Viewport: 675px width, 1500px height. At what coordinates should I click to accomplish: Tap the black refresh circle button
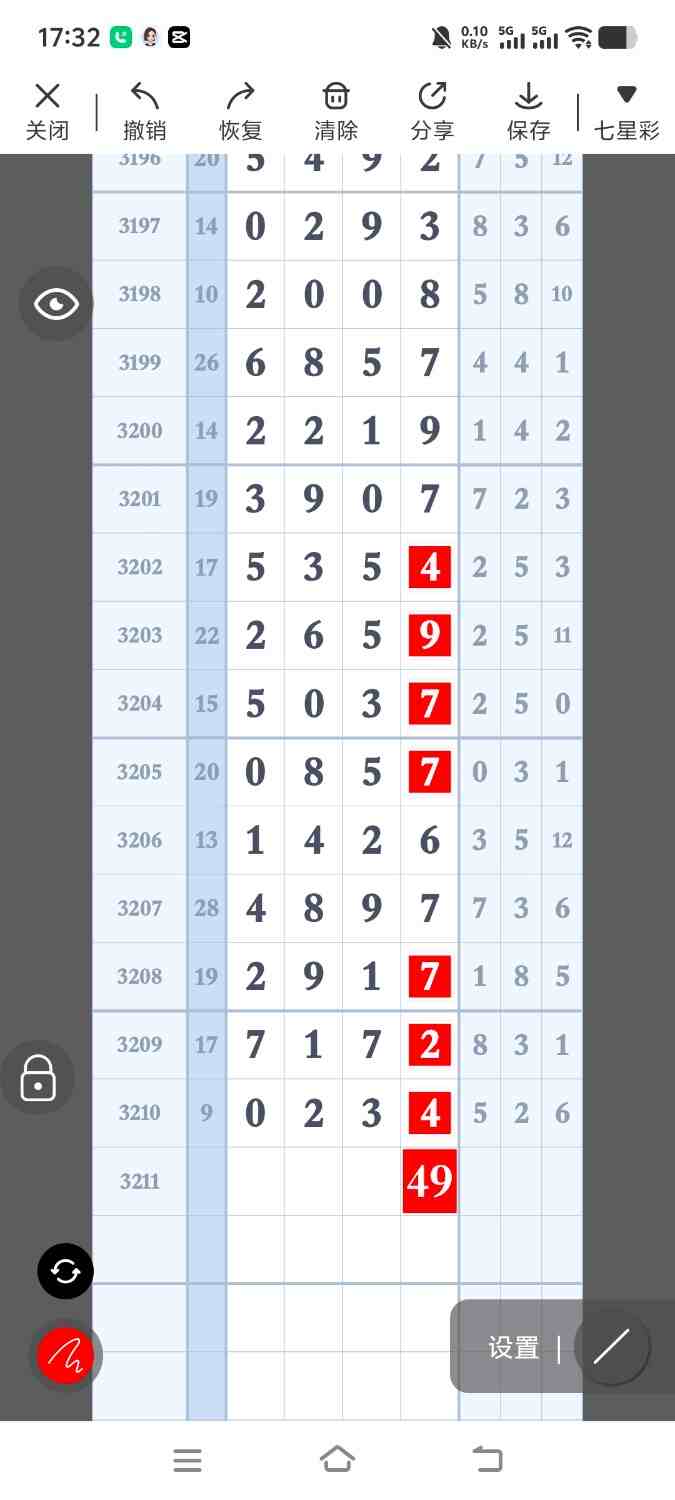pyautogui.click(x=65, y=1271)
